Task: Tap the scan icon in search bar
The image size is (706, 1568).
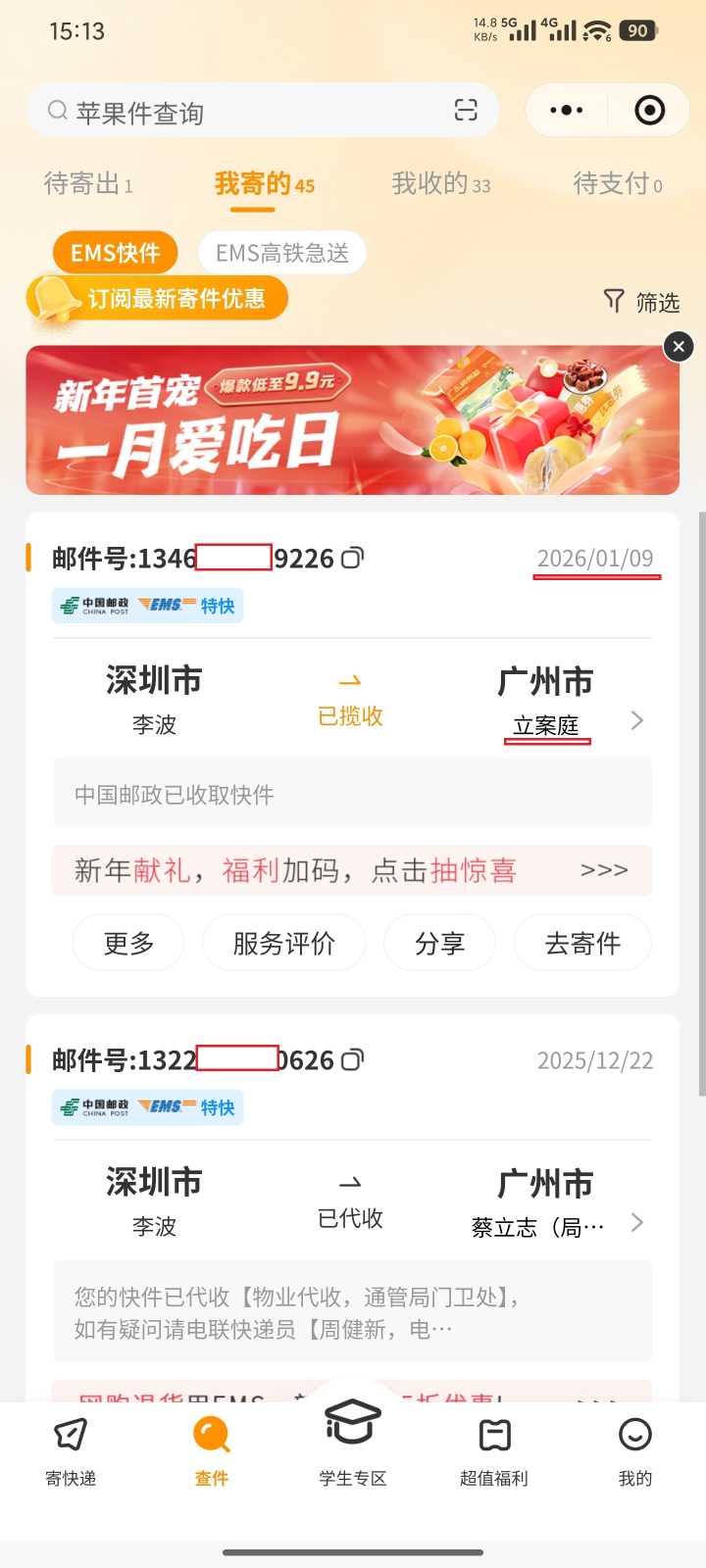Action: [466, 111]
